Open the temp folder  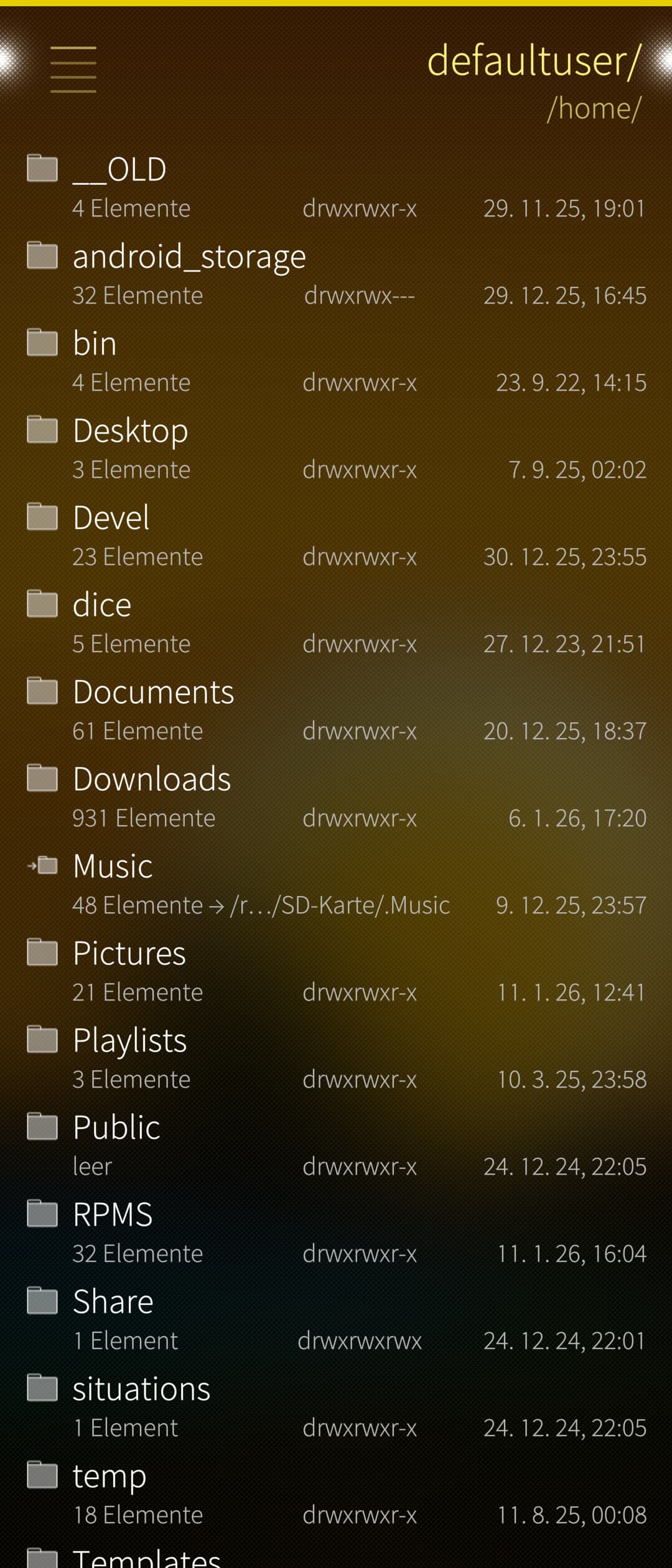coord(110,1477)
